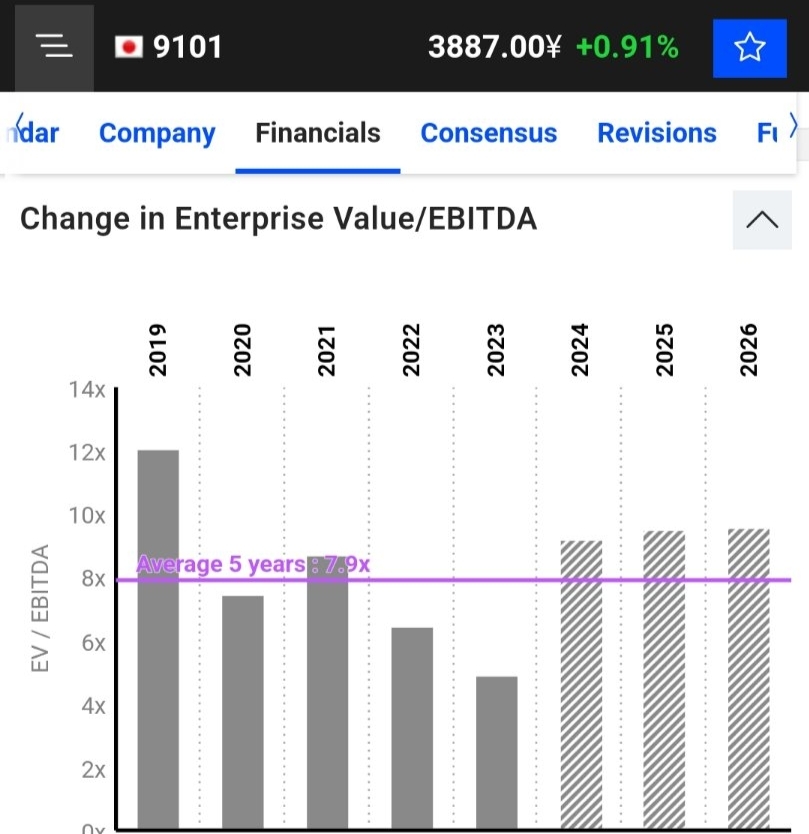
Task: Switch to the Company tab
Action: click(x=157, y=133)
